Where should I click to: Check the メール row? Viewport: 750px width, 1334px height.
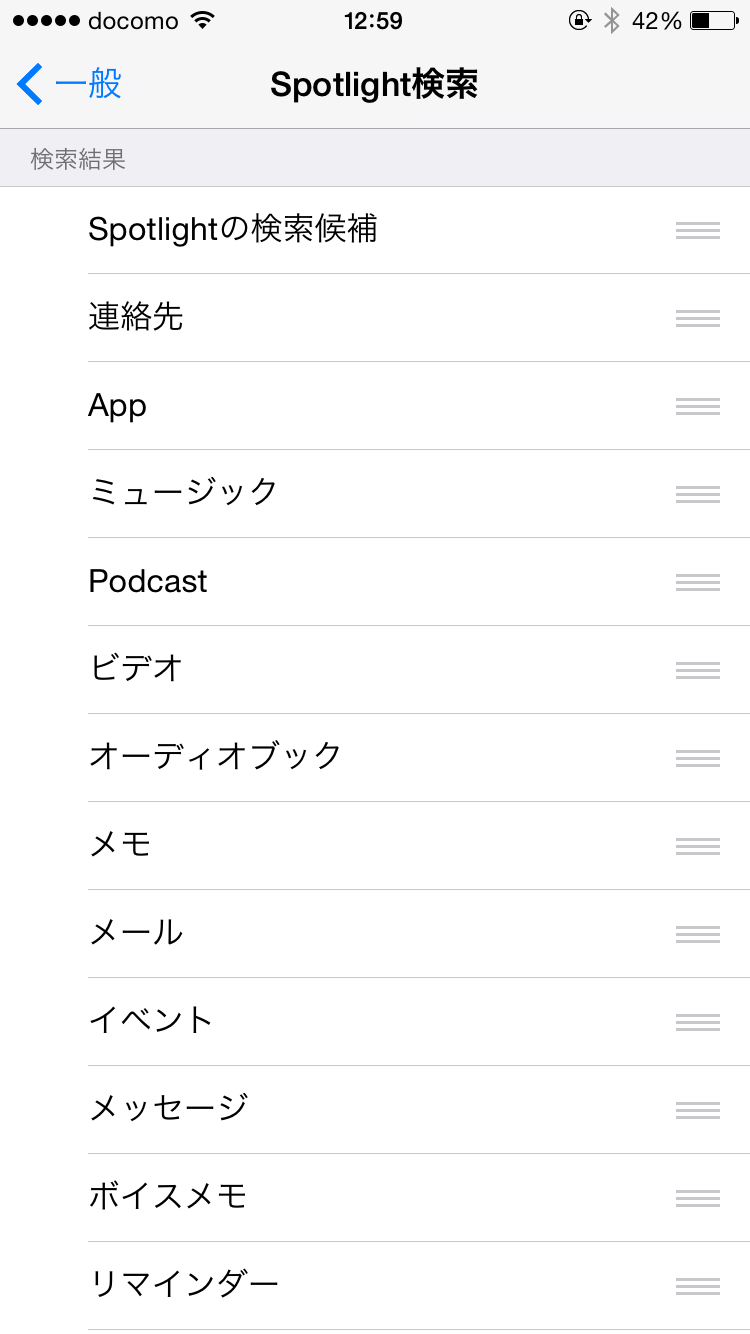[375, 934]
